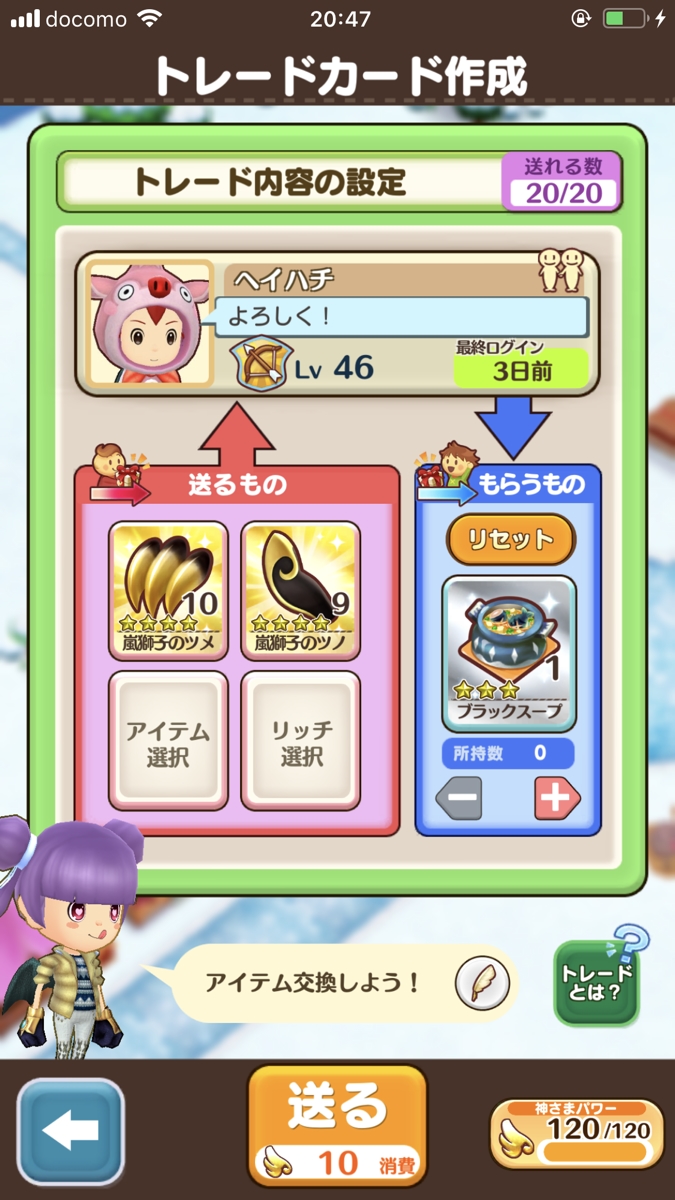Open the アイテム選択 slot

pyautogui.click(x=168, y=740)
